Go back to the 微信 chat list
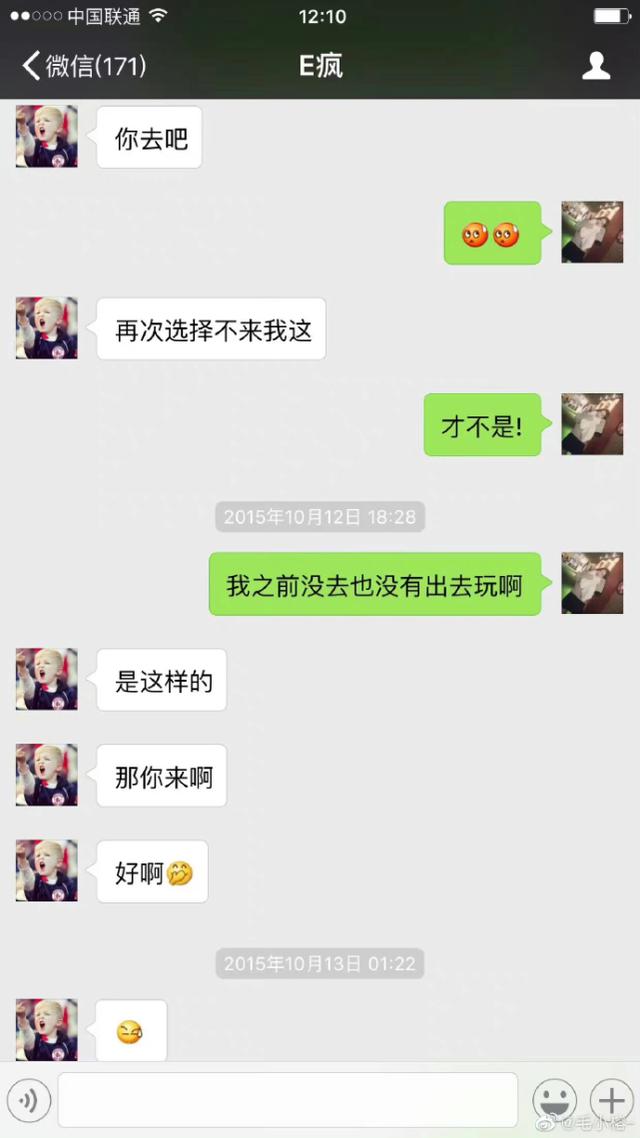This screenshot has height=1138, width=640. coord(84,66)
